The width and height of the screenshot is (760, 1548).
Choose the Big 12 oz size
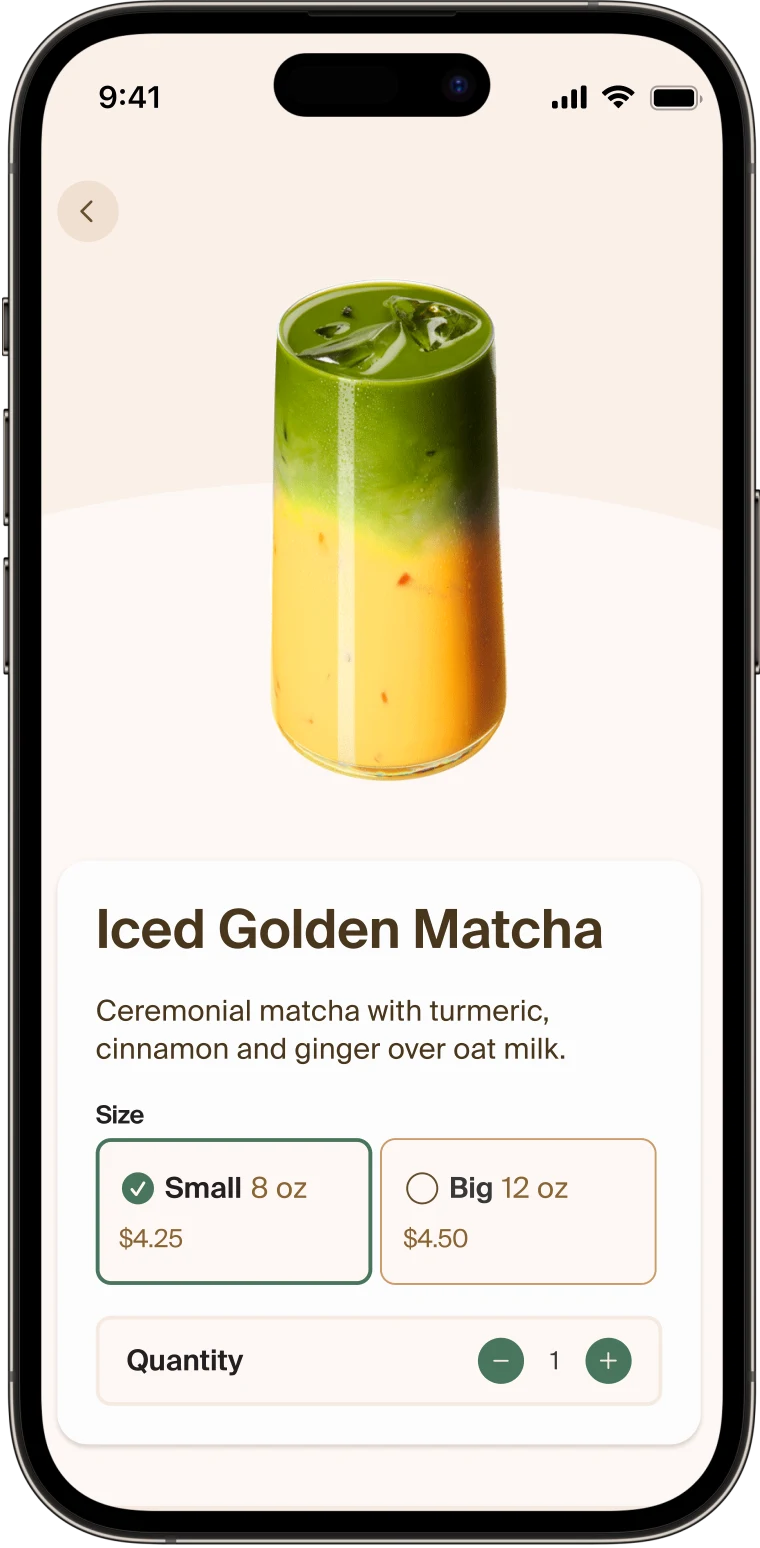(518, 1211)
